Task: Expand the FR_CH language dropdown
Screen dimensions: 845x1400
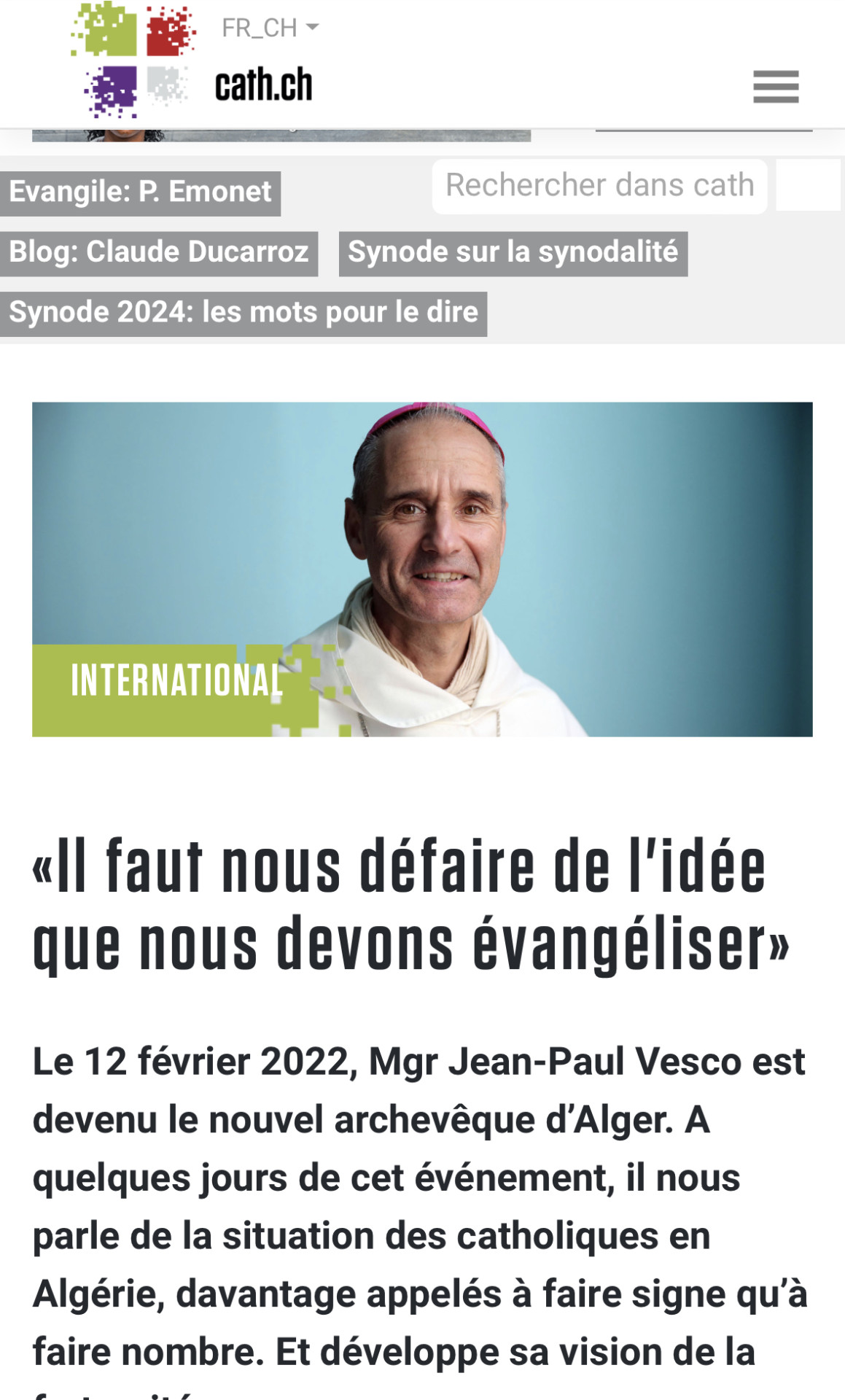Action: coord(270,28)
